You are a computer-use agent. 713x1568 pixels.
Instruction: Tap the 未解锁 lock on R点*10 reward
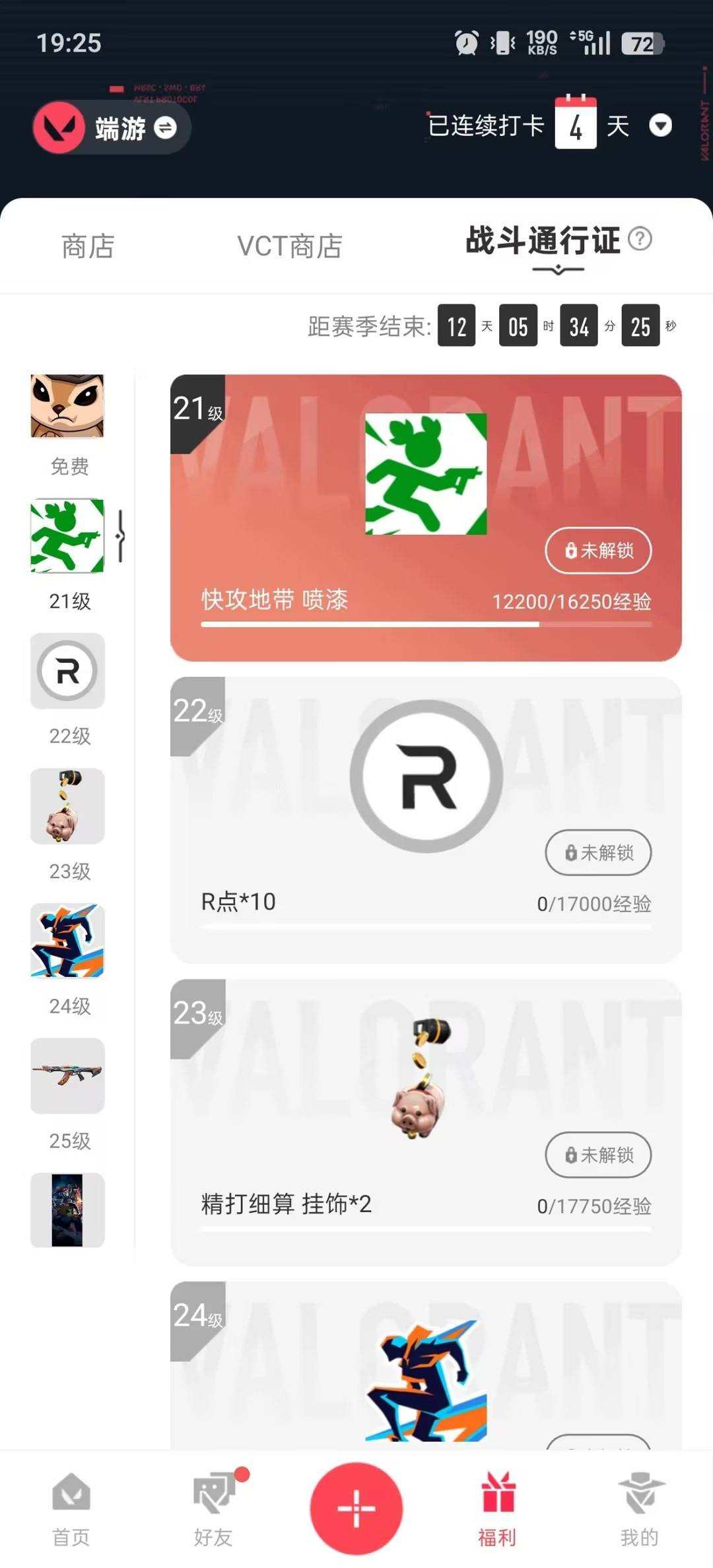tap(597, 853)
